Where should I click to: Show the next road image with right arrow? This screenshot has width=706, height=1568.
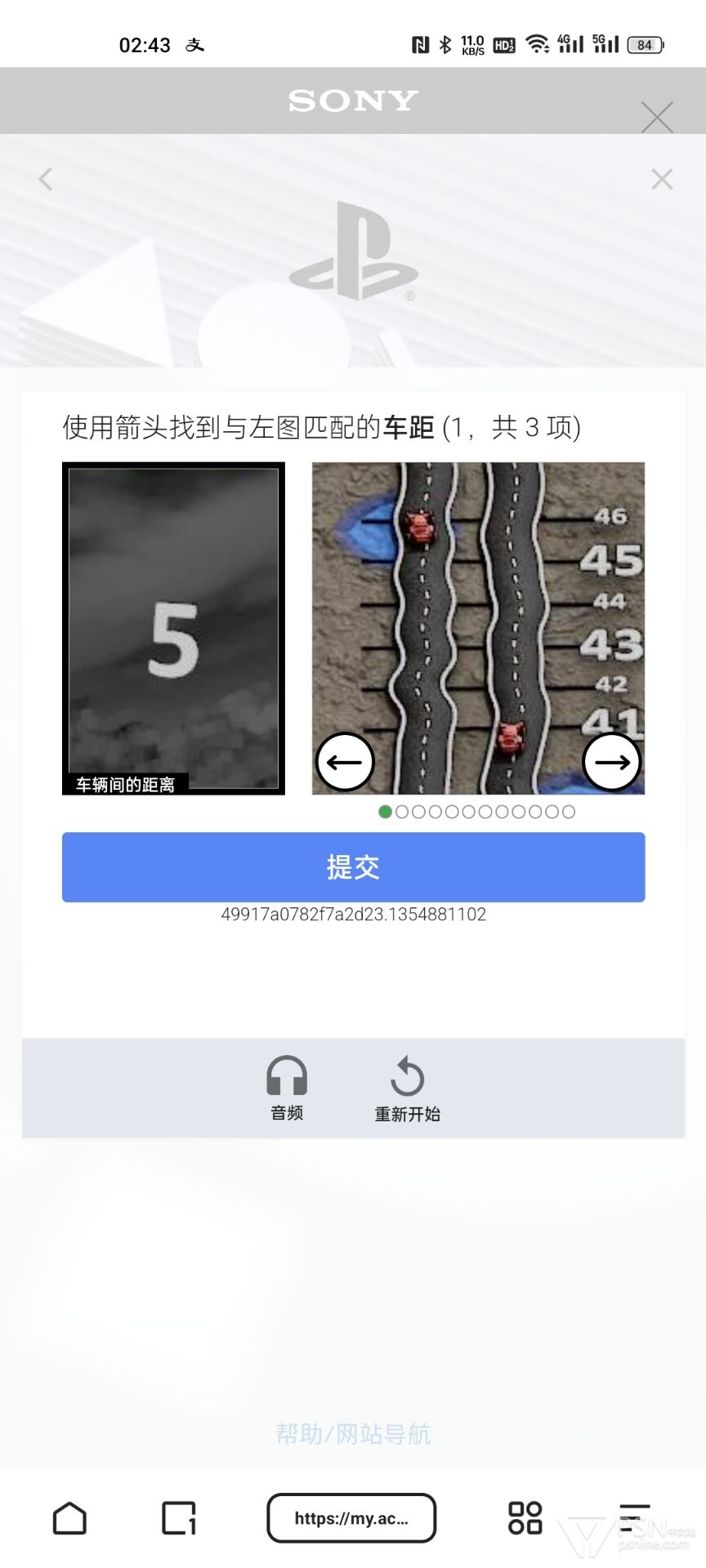pyautogui.click(x=612, y=762)
